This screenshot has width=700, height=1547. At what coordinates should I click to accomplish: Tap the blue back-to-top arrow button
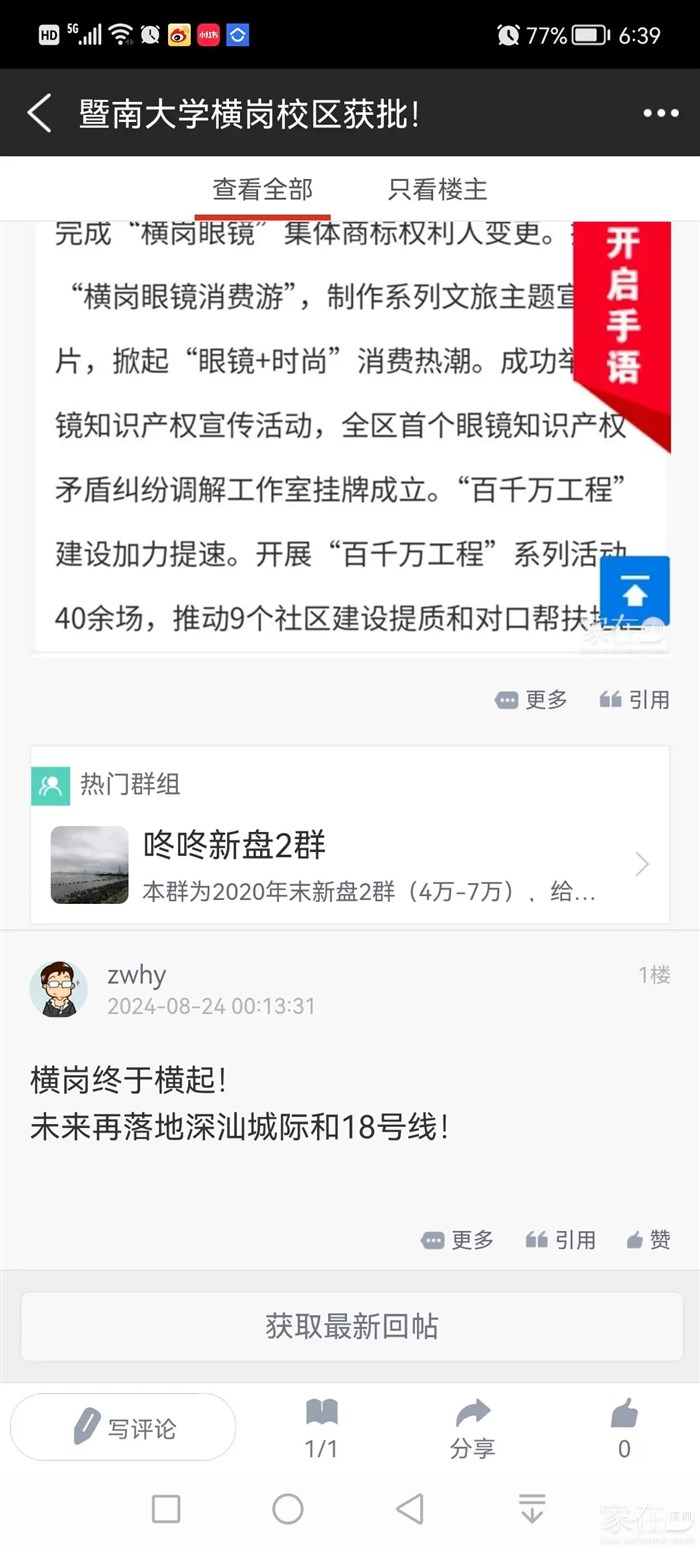(x=634, y=591)
